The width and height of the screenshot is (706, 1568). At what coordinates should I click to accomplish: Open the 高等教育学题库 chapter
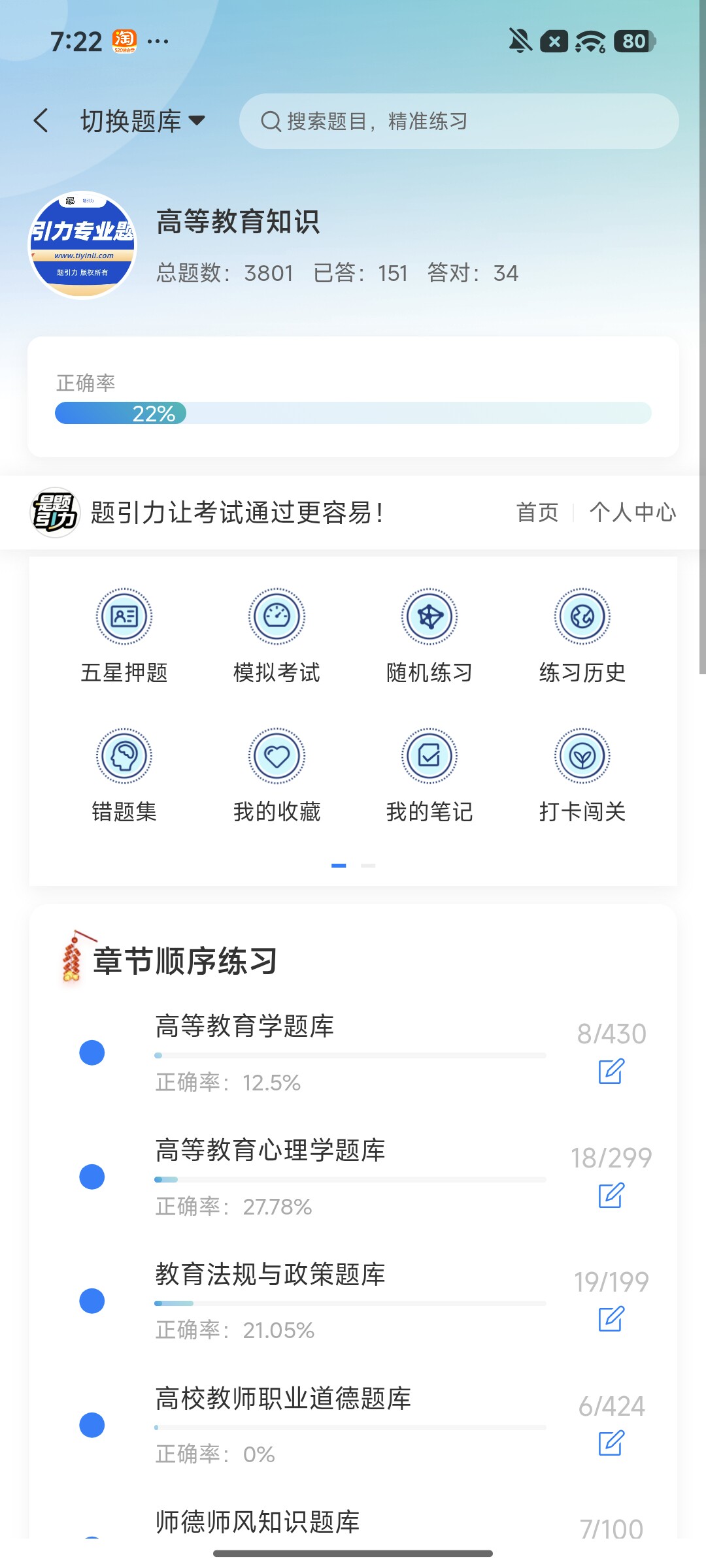pyautogui.click(x=244, y=1026)
